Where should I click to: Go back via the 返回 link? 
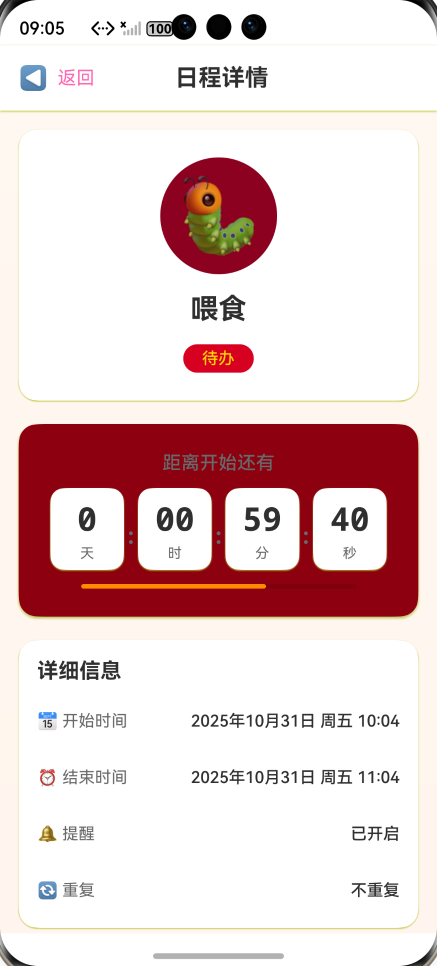pyautogui.click(x=76, y=78)
